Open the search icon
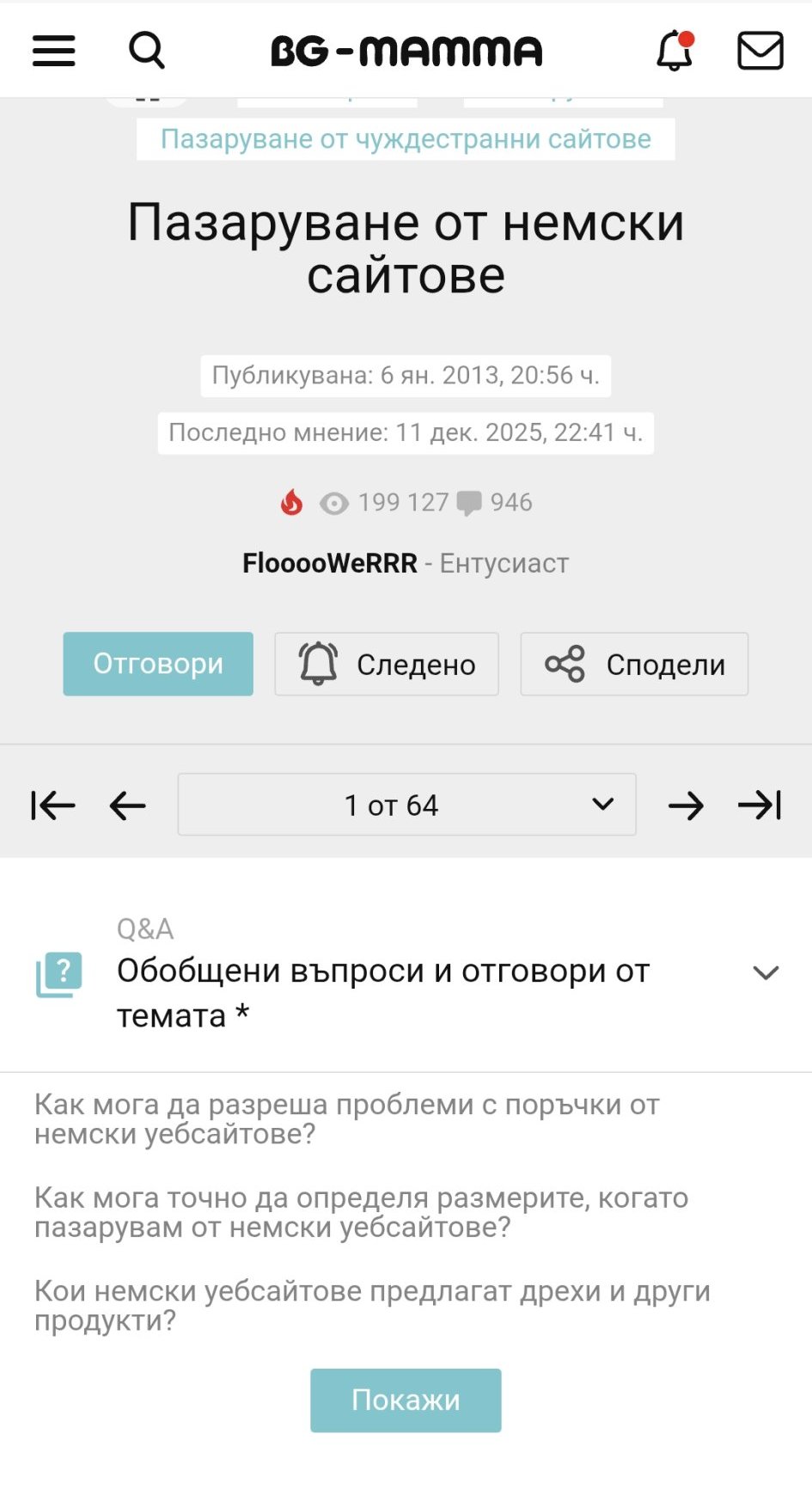 coord(147,51)
